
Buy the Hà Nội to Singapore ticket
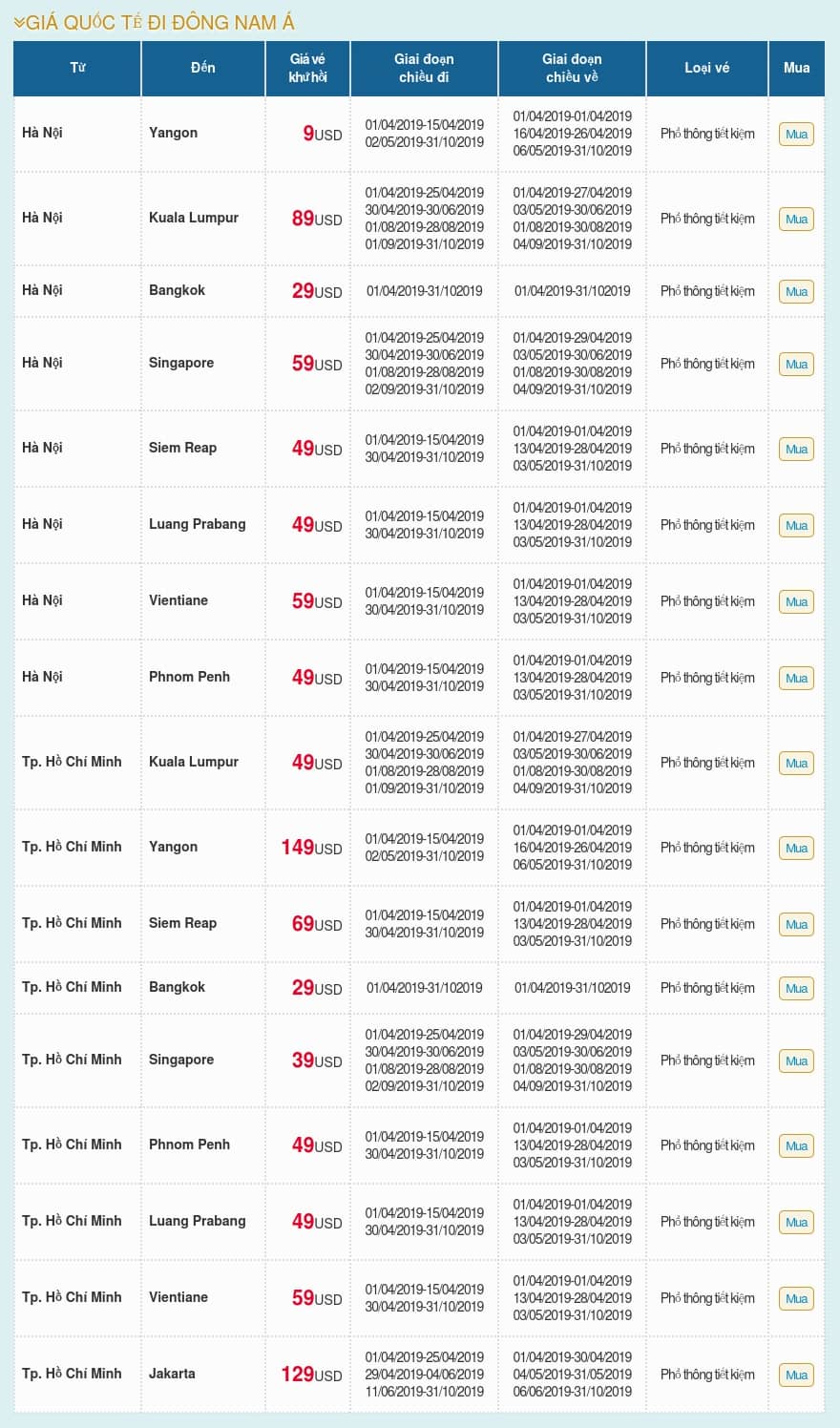pos(796,365)
